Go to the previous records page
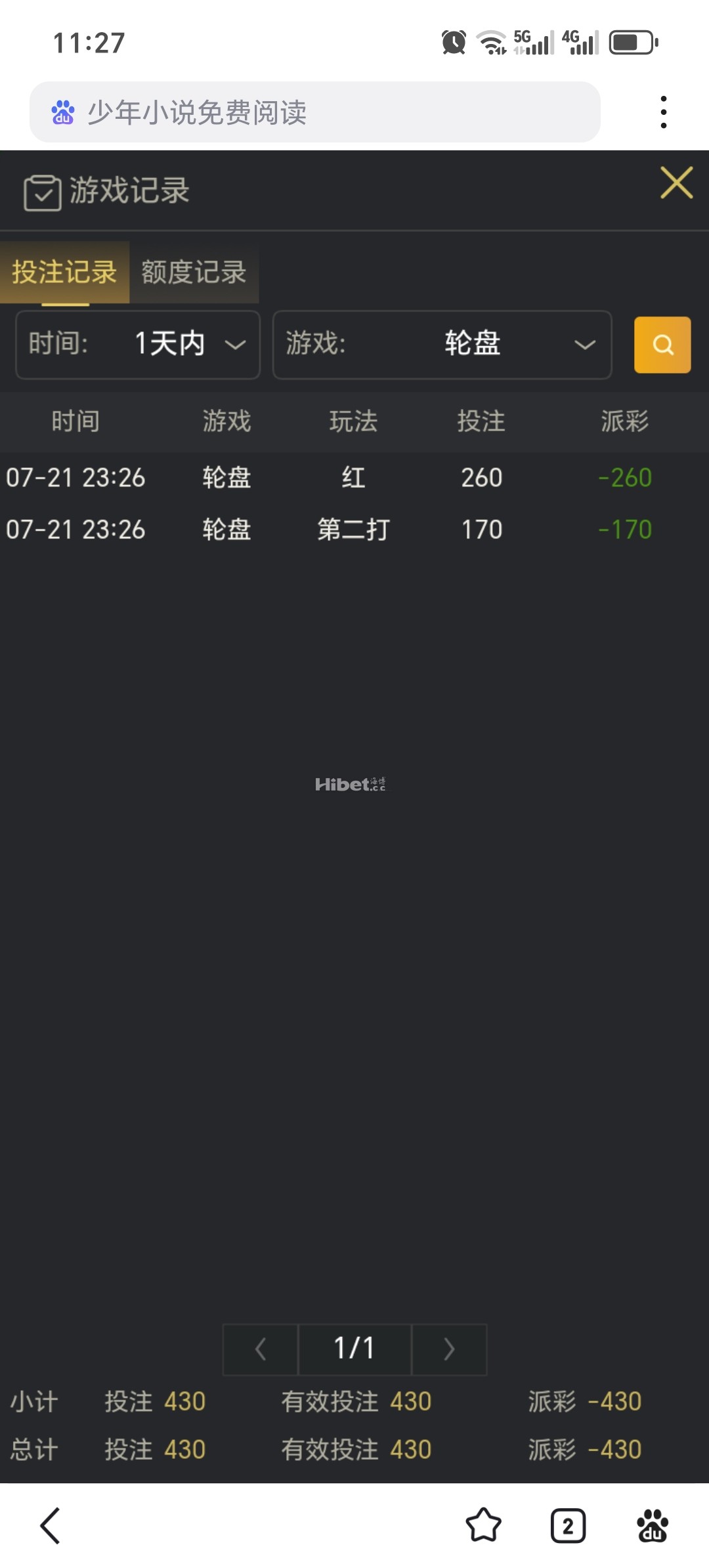Viewport: 709px width, 1568px height. click(x=261, y=1349)
